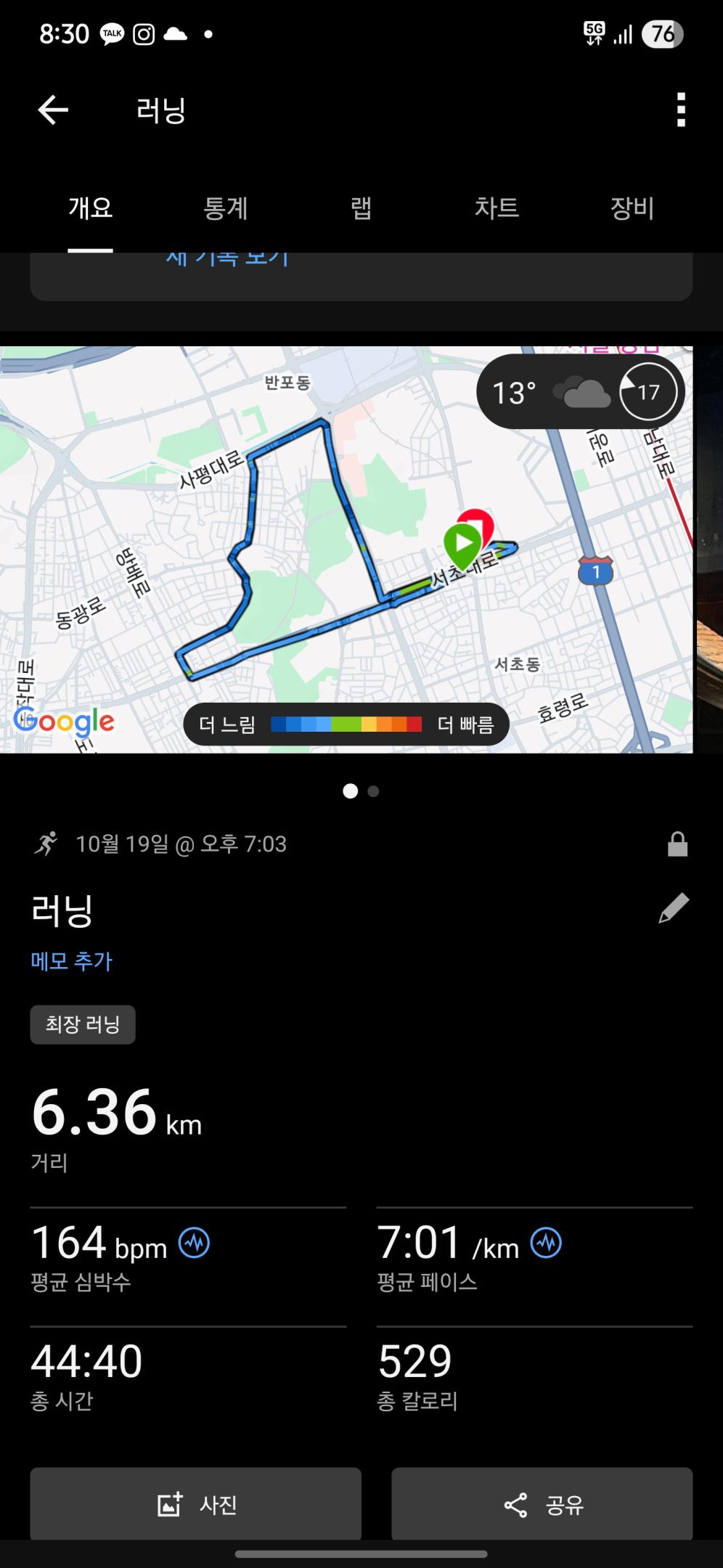The height and width of the screenshot is (1568, 723).
Task: Tap the 메모 추가 link
Action: [72, 961]
